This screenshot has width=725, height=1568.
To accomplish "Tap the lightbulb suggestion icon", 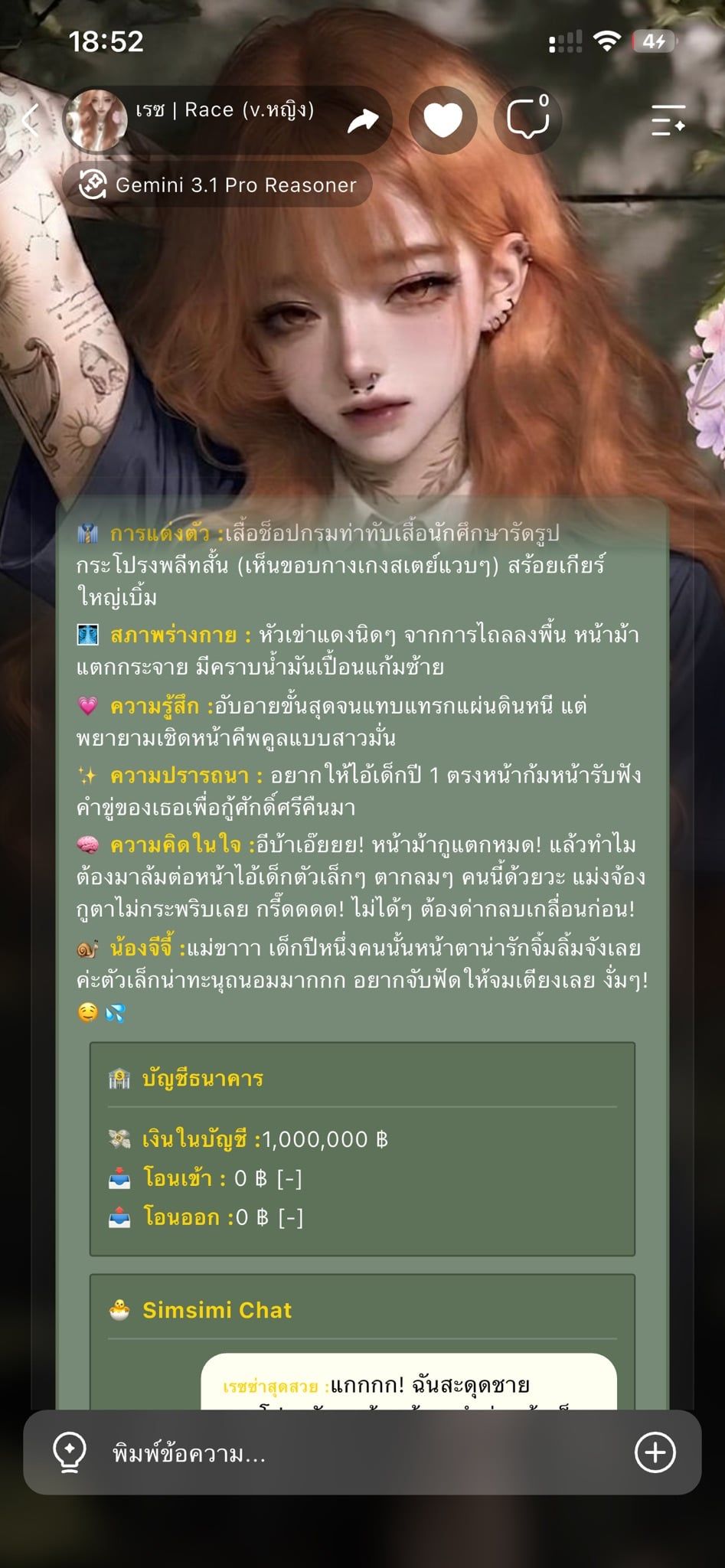I will 68,1452.
